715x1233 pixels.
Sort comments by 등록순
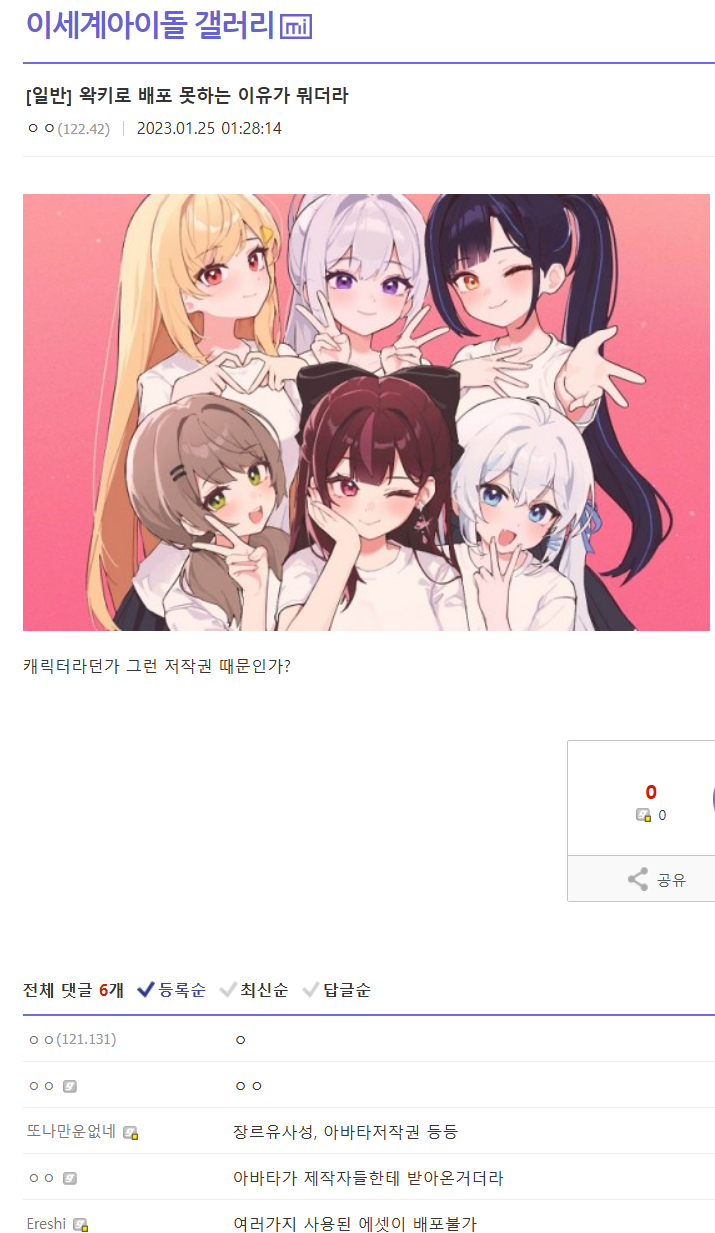pyautogui.click(x=171, y=990)
